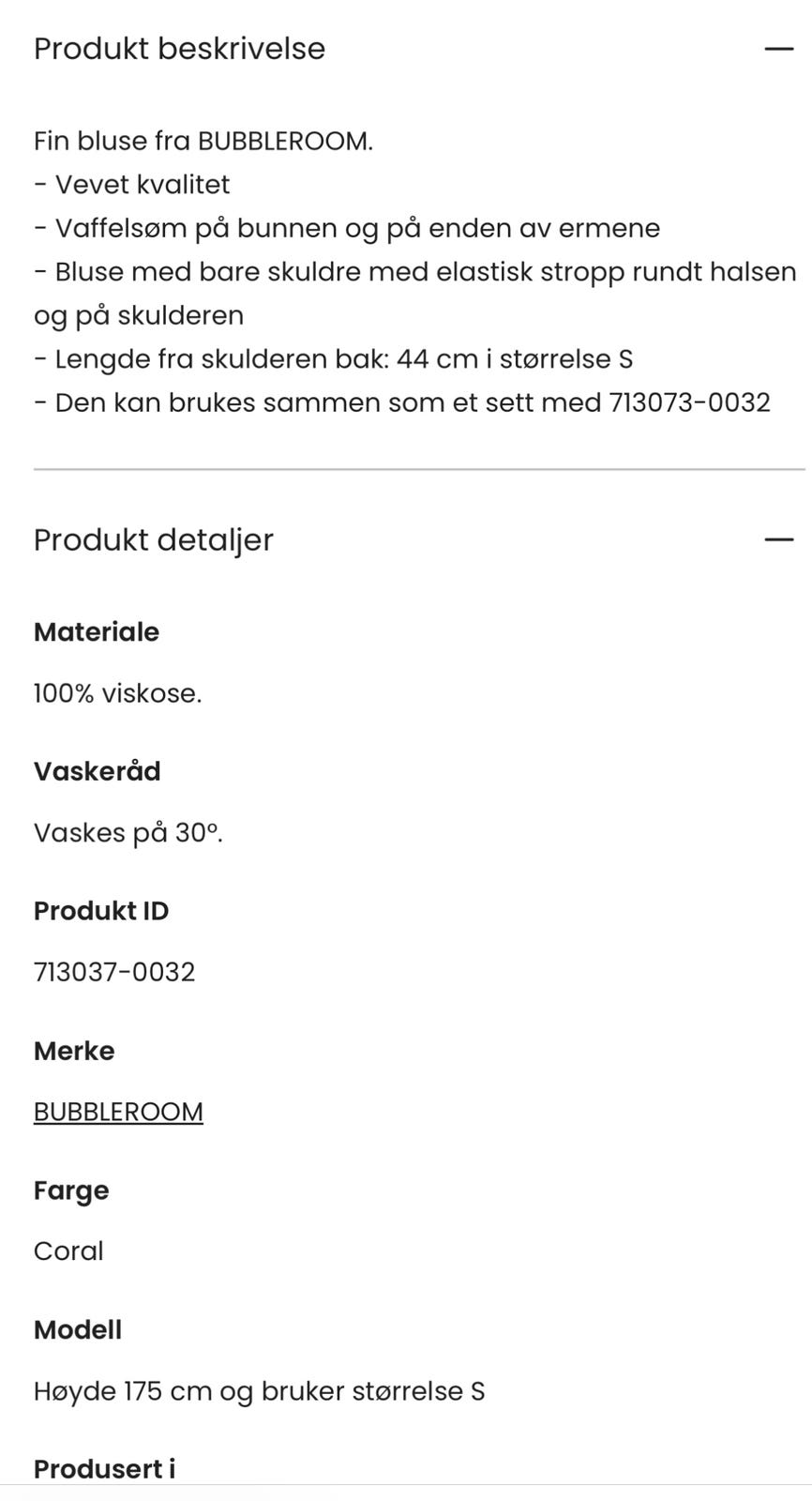
Task: Select the Produkt ID value 713037-0032
Action: 113,972
